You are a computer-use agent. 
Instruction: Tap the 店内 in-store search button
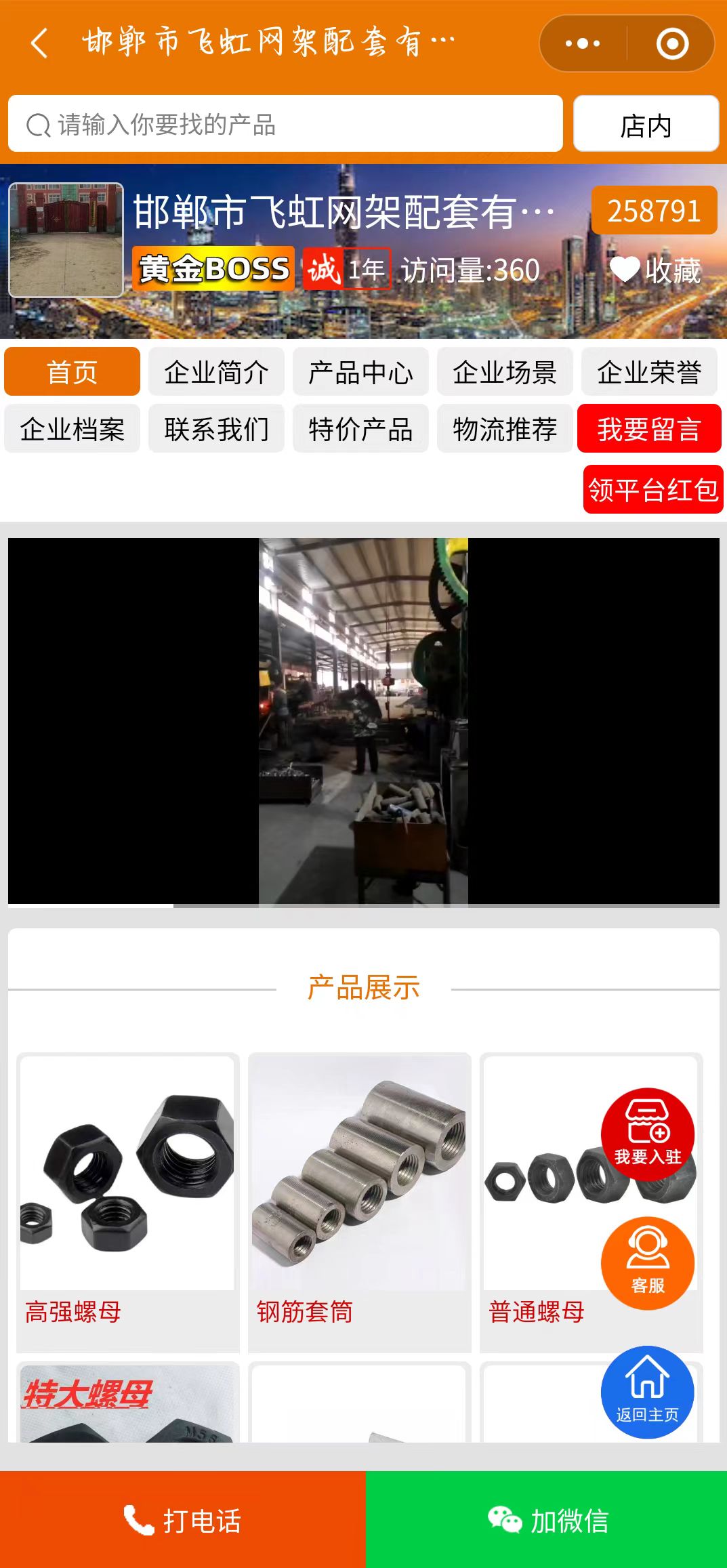click(646, 125)
